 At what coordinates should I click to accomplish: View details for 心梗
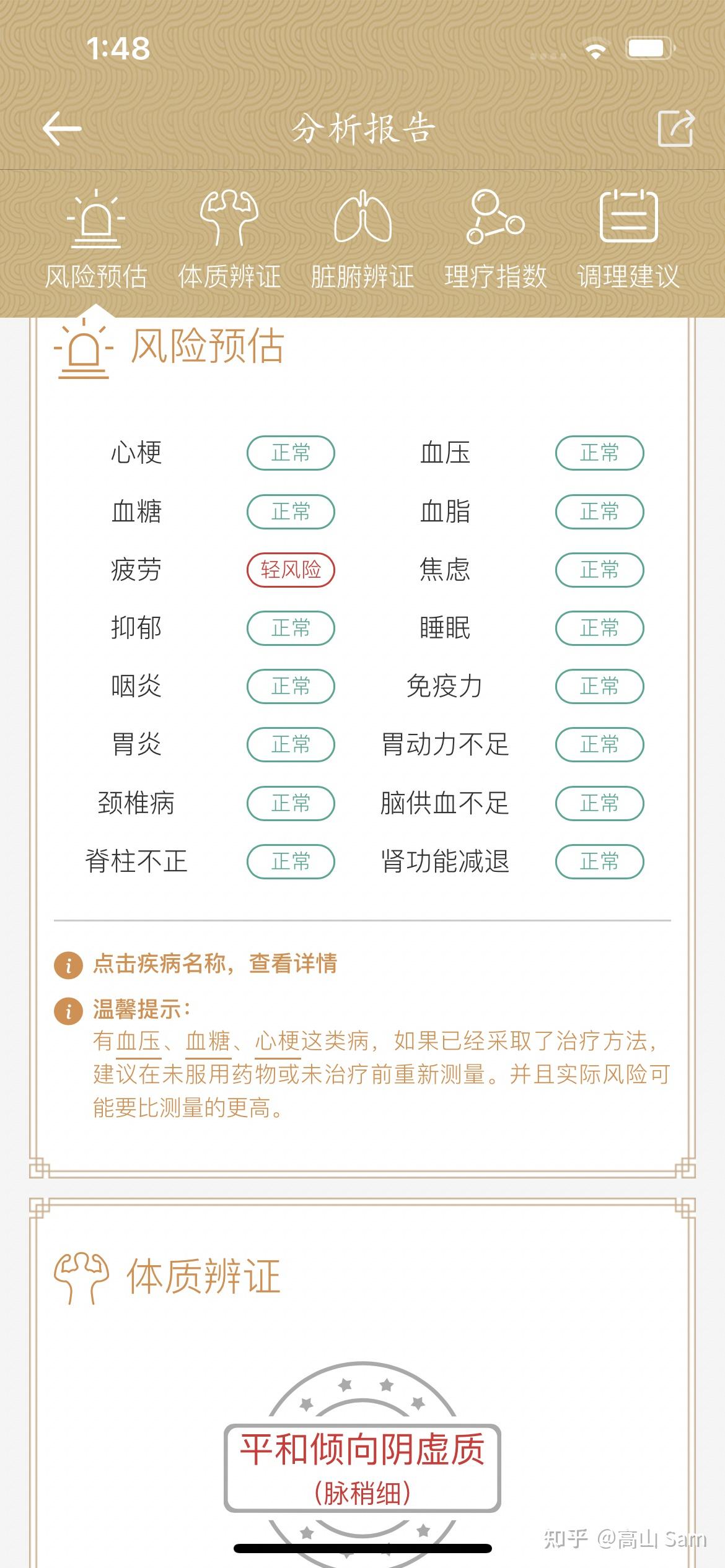click(136, 453)
